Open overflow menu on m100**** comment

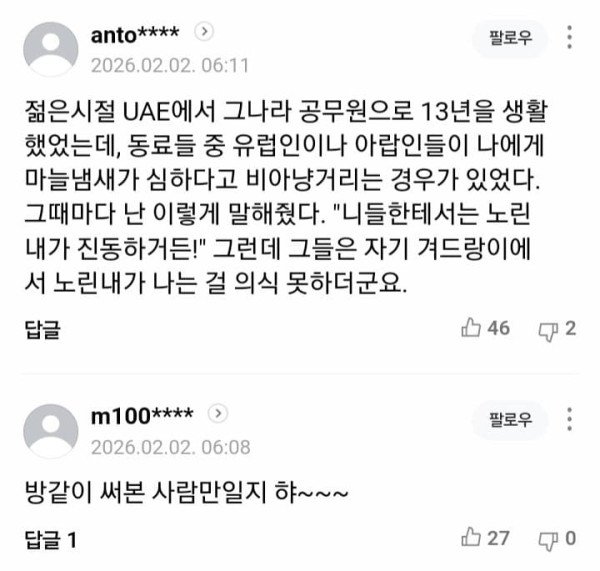click(x=570, y=417)
